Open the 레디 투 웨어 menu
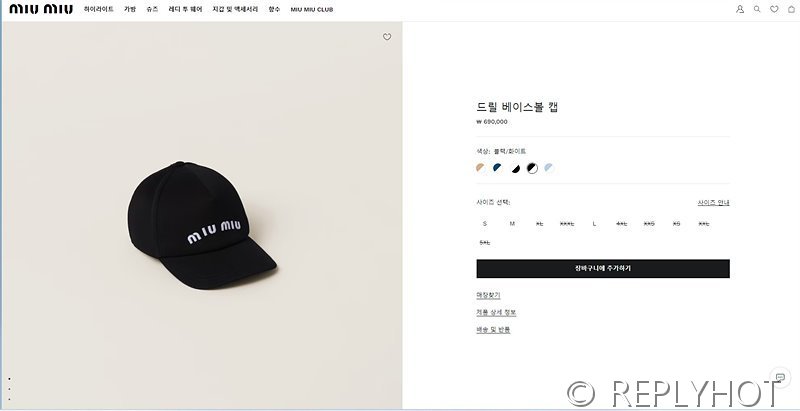The height and width of the screenshot is (411, 800). click(x=185, y=9)
